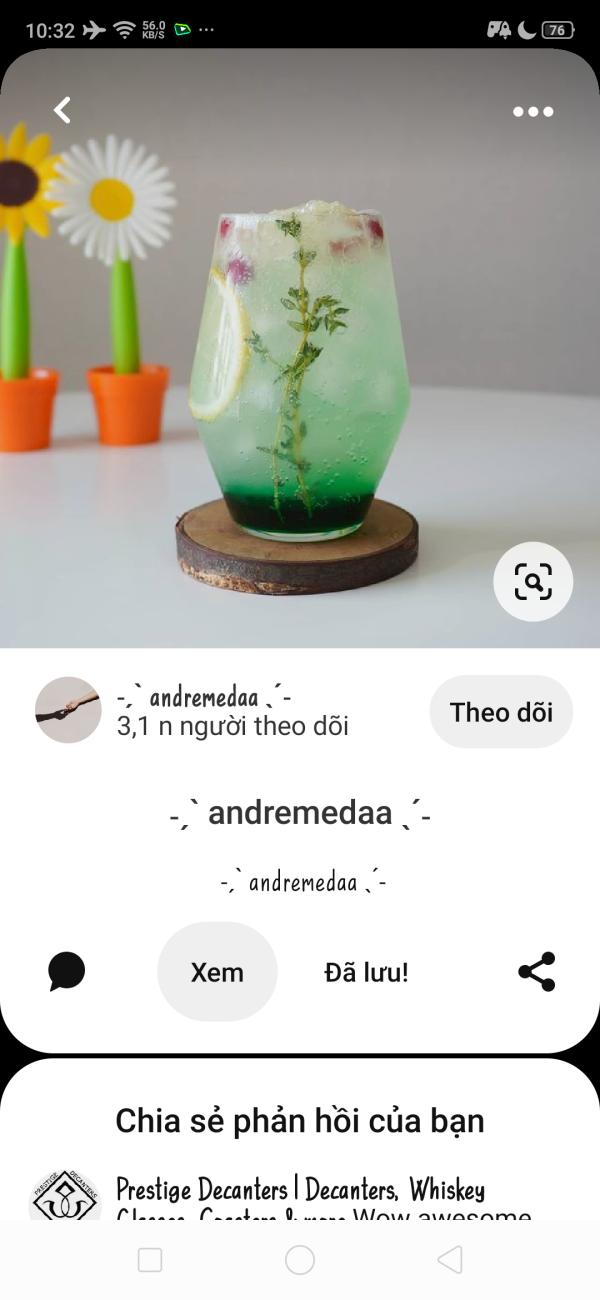The width and height of the screenshot is (600, 1300).
Task: Launch visual search on the drink photo
Action: [x=533, y=581]
